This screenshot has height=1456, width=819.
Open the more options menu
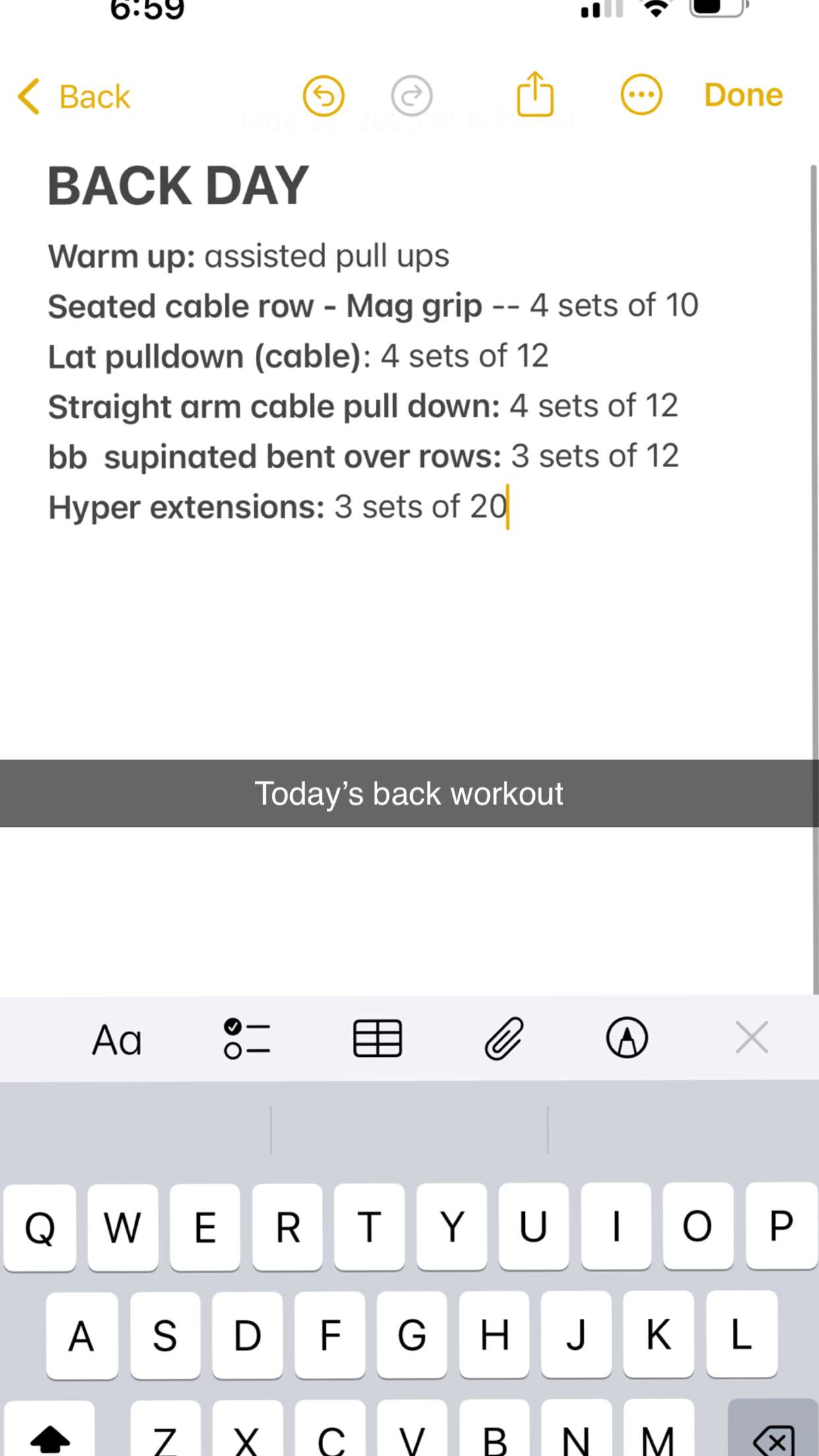[x=642, y=96]
